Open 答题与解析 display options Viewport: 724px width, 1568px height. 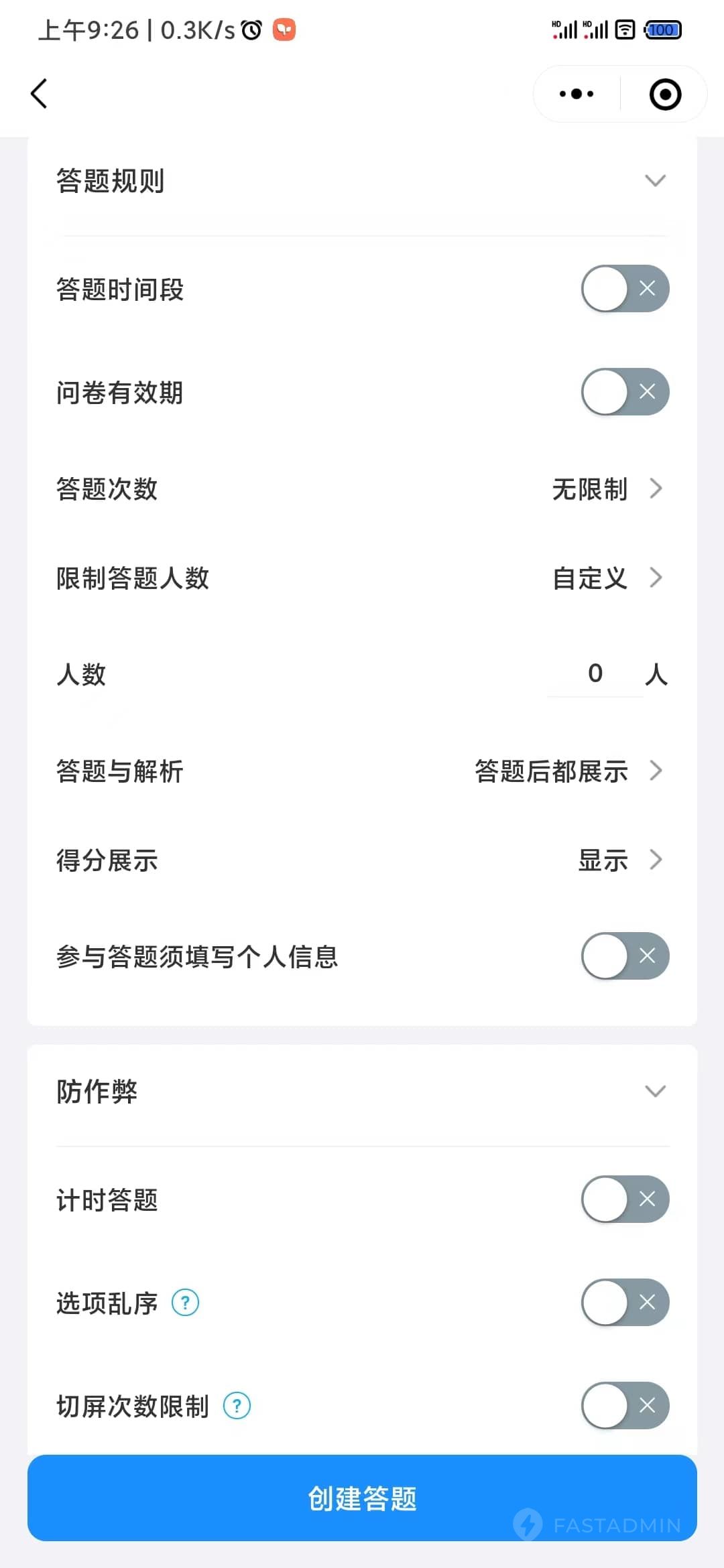tap(362, 771)
